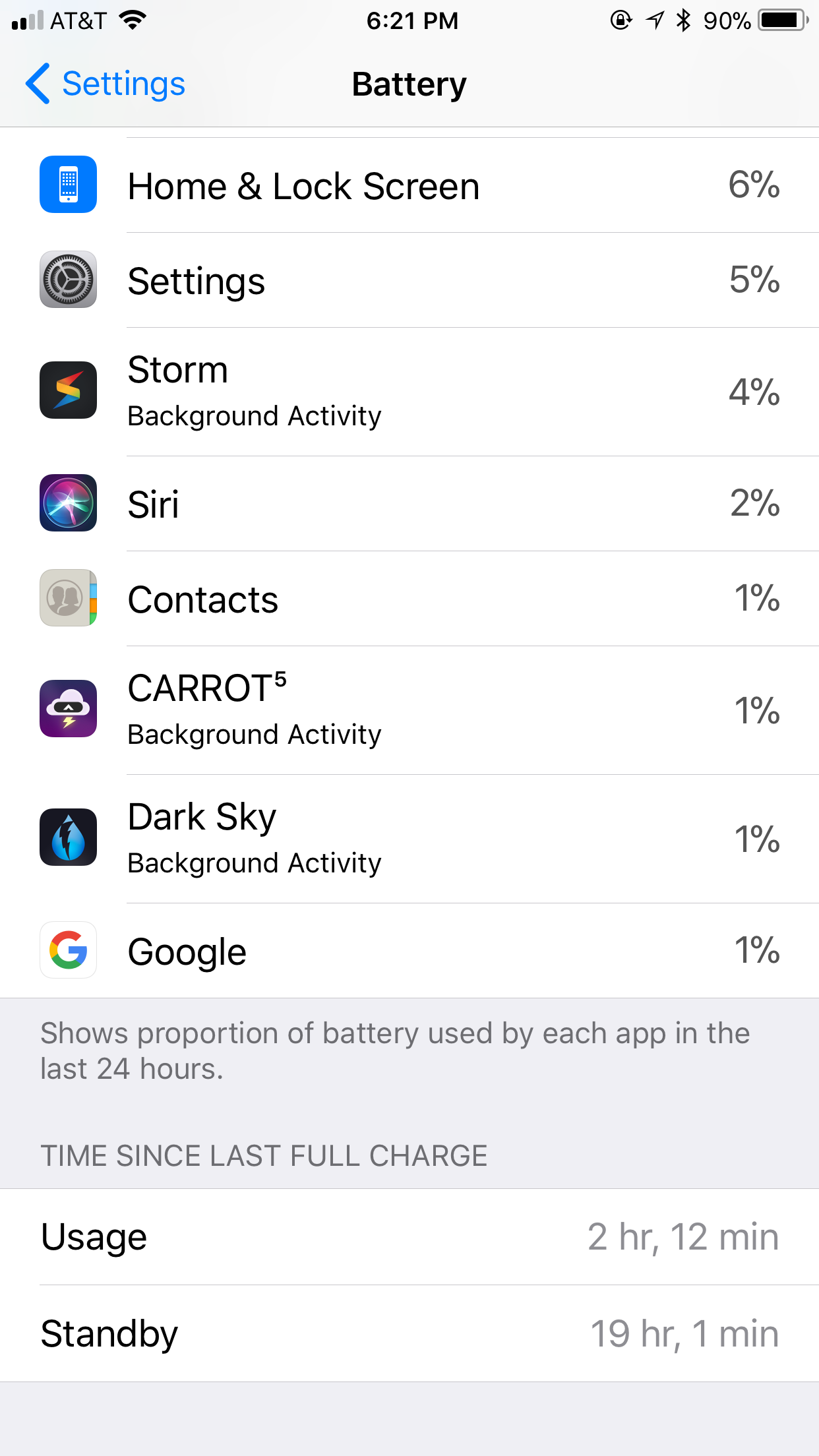Tap the Home & Lock Screen battery row
Screen dimensions: 819x1456
coord(409,185)
